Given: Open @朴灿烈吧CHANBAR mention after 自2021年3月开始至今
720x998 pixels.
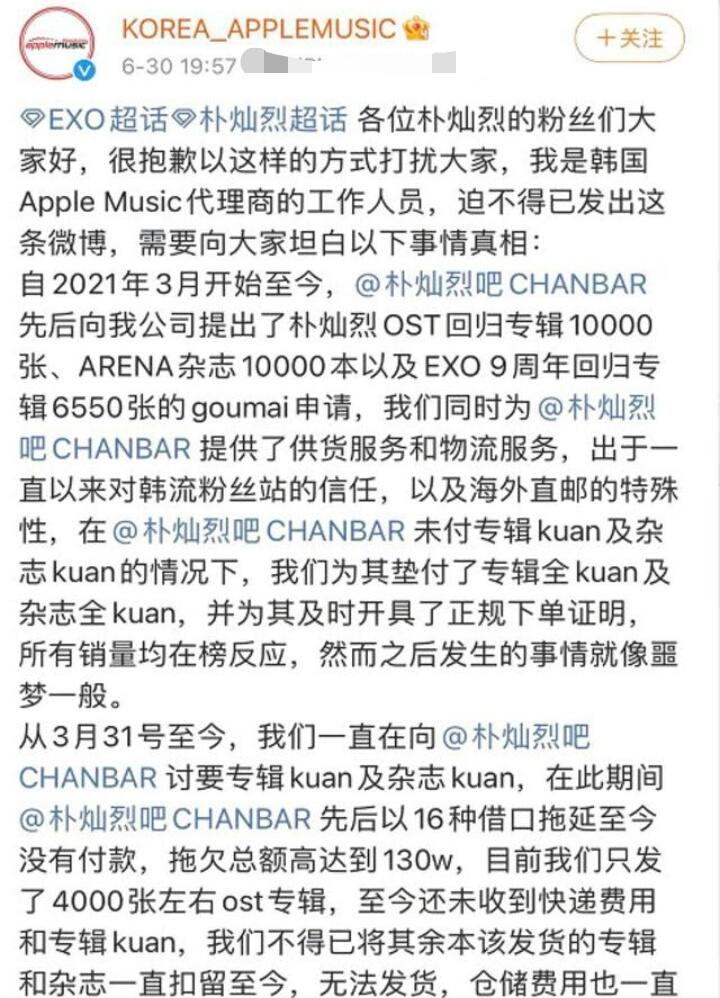Looking at the screenshot, I should point(501,283).
